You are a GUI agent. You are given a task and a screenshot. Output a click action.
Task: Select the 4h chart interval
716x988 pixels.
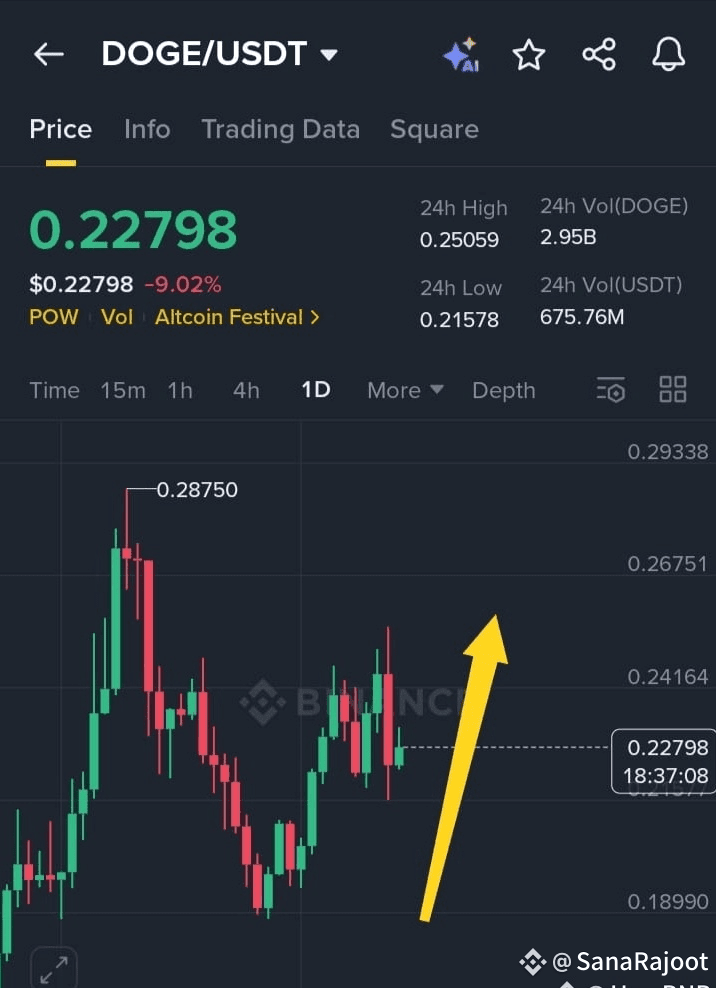point(246,390)
